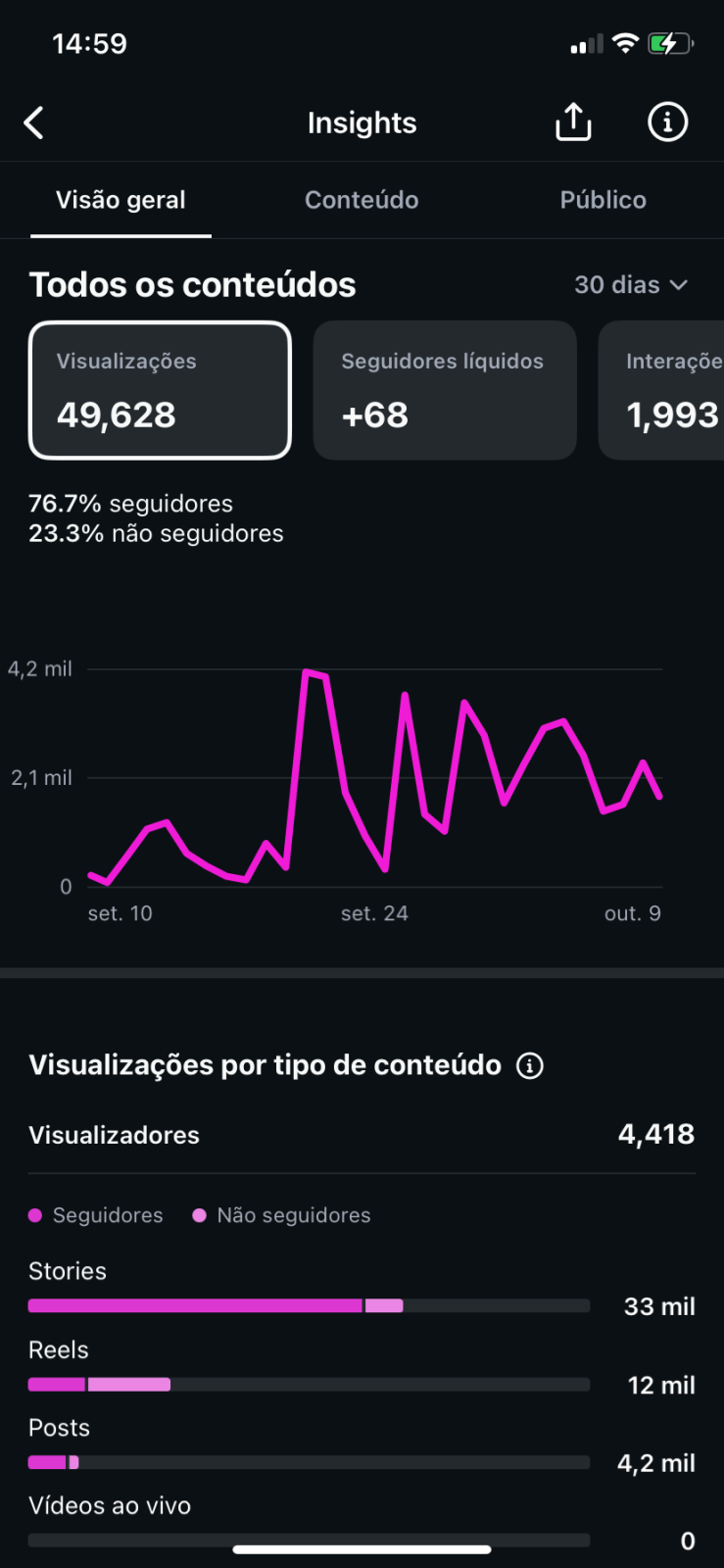Share the insights report
Viewport: 724px width, 1568px height.
tap(573, 122)
